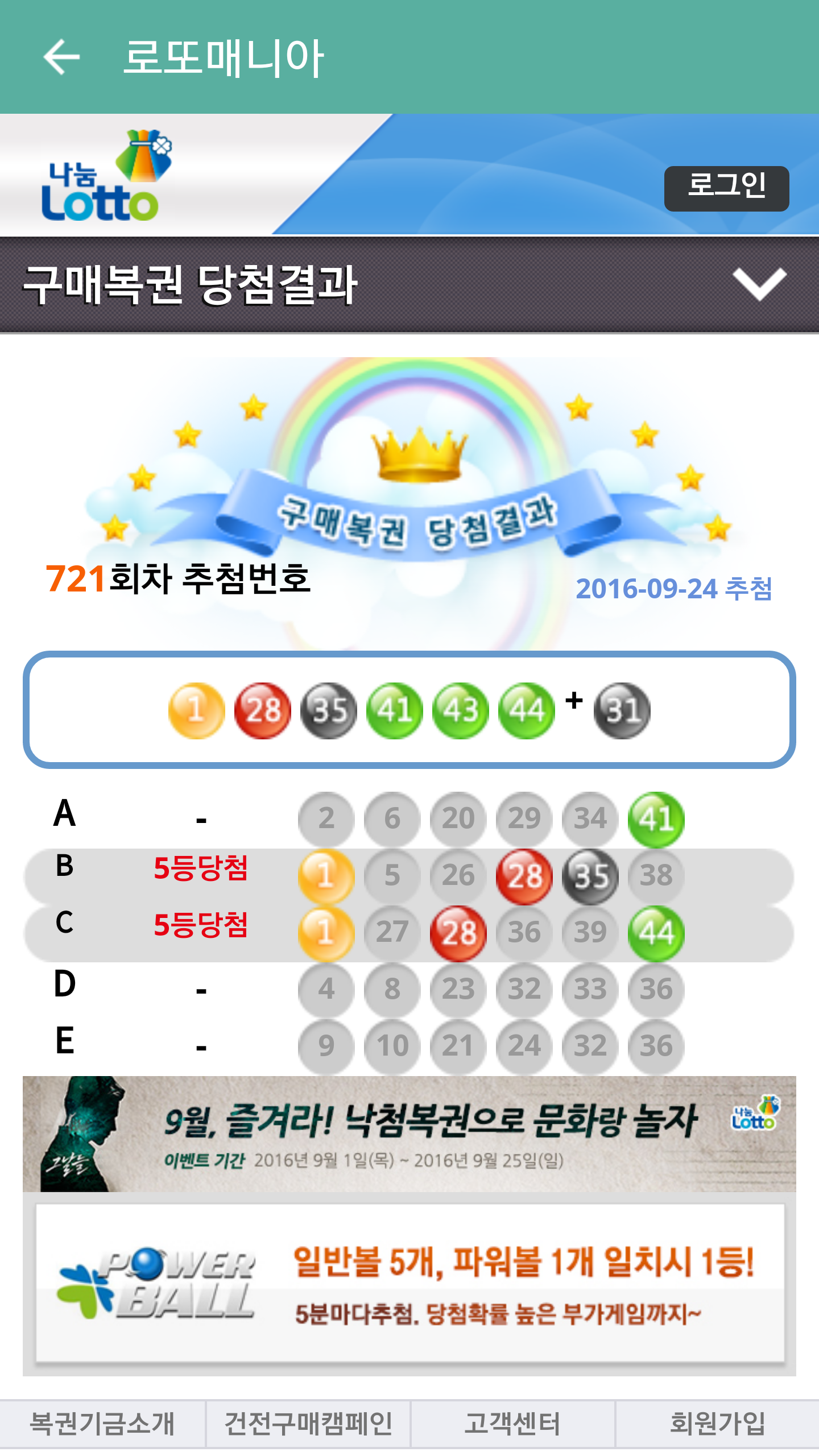Open the 낙첨복권 September event banner
The image size is (819, 1456).
(x=409, y=1133)
